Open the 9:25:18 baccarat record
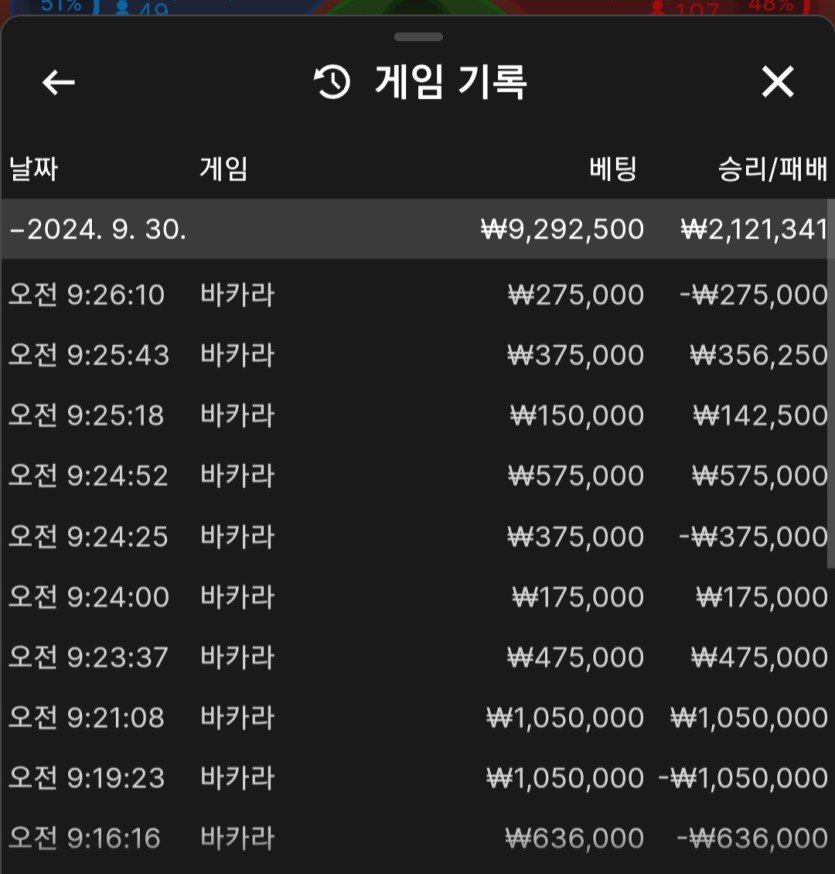 (417, 415)
